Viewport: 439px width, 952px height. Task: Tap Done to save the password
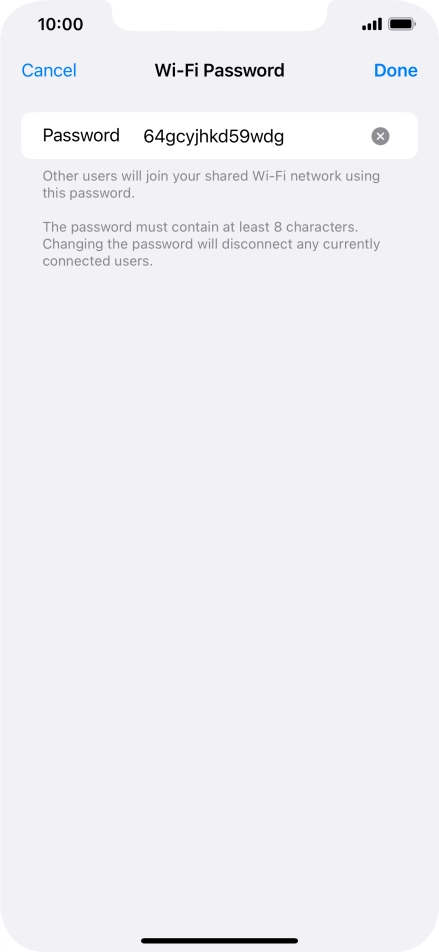[x=395, y=70]
